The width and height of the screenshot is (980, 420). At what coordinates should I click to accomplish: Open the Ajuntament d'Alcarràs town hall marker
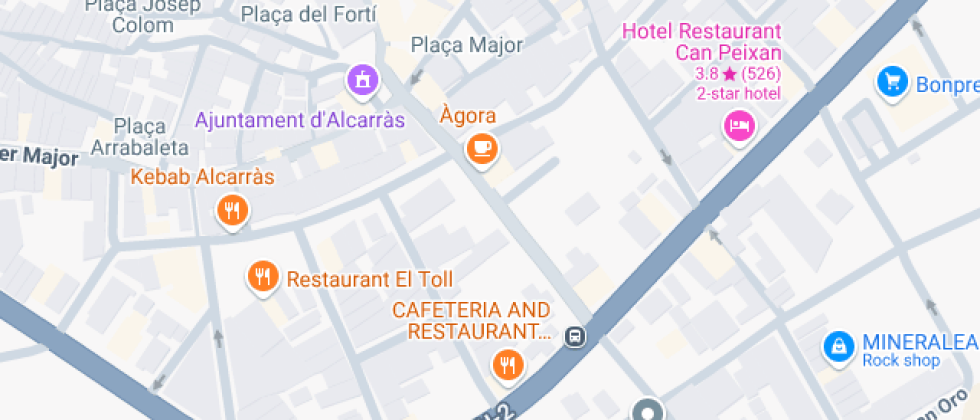[x=363, y=79]
